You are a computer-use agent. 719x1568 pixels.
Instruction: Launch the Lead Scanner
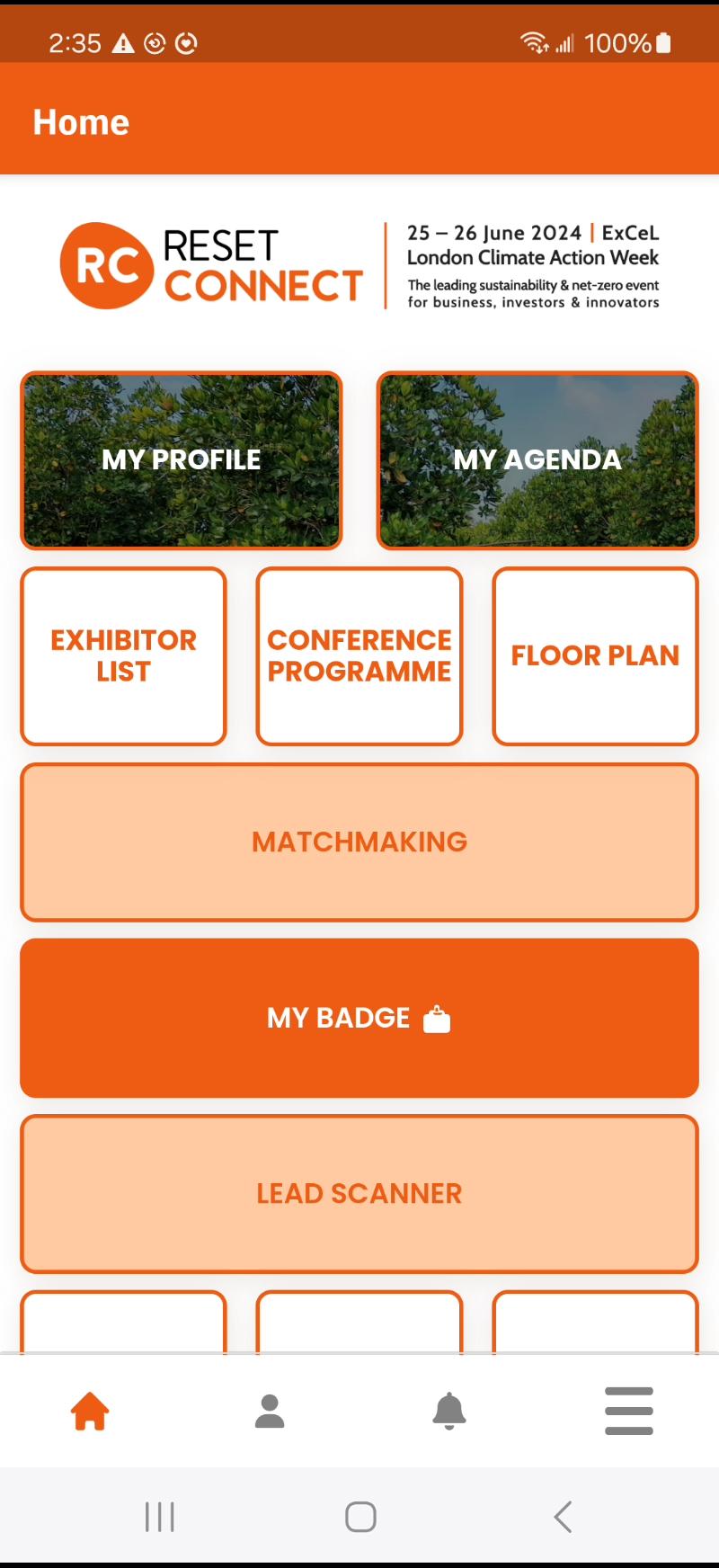pos(359,1193)
